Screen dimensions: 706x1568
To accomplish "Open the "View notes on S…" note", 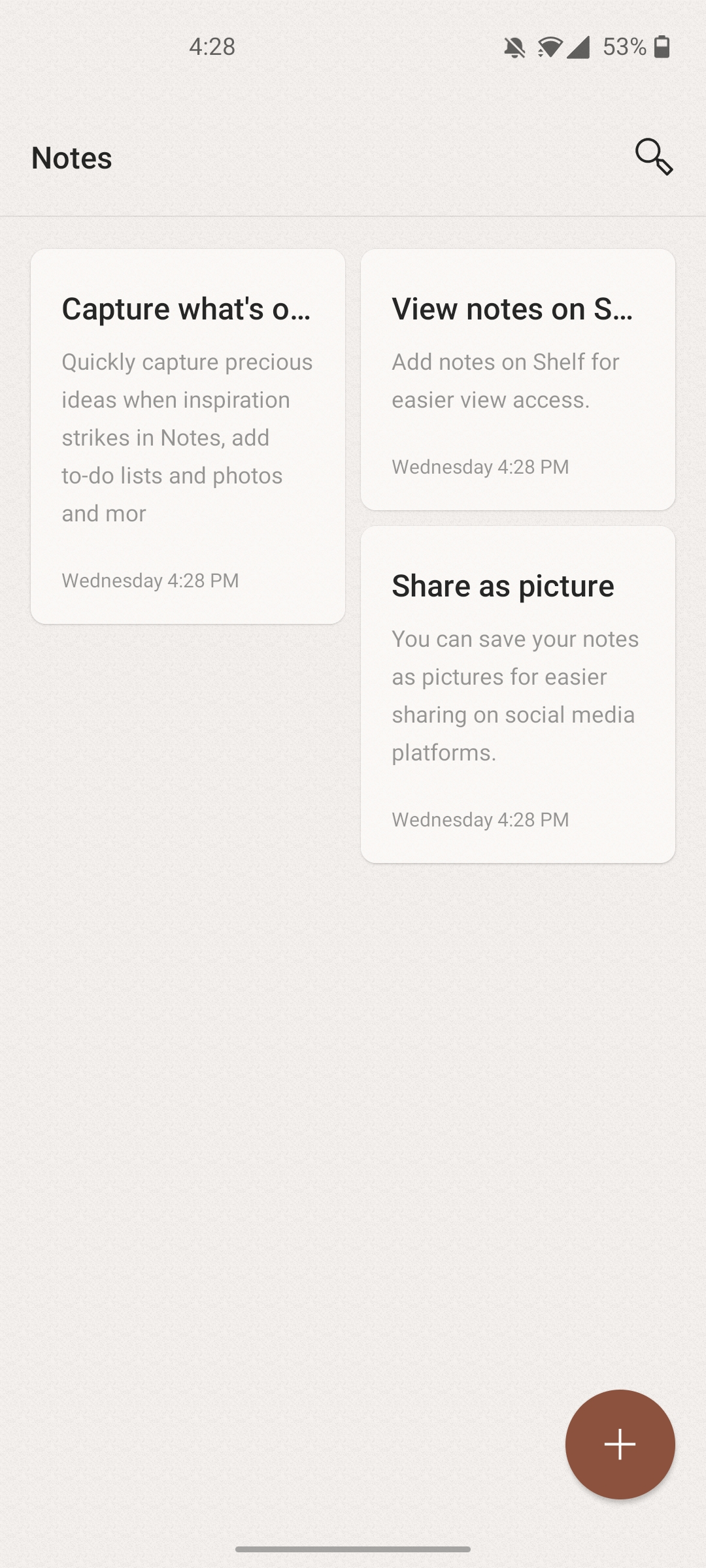I will [x=518, y=379].
